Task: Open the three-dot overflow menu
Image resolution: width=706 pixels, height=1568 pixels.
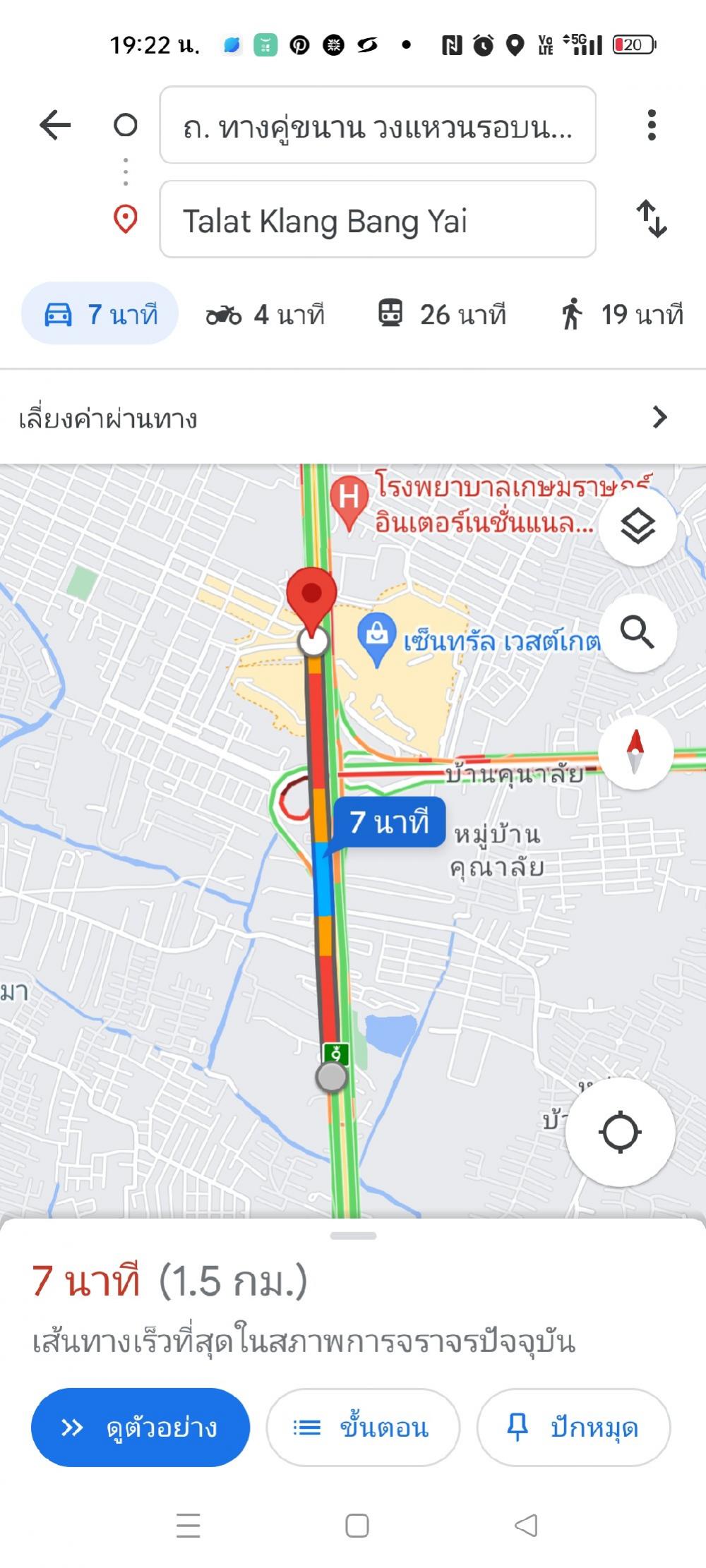Action: (652, 126)
